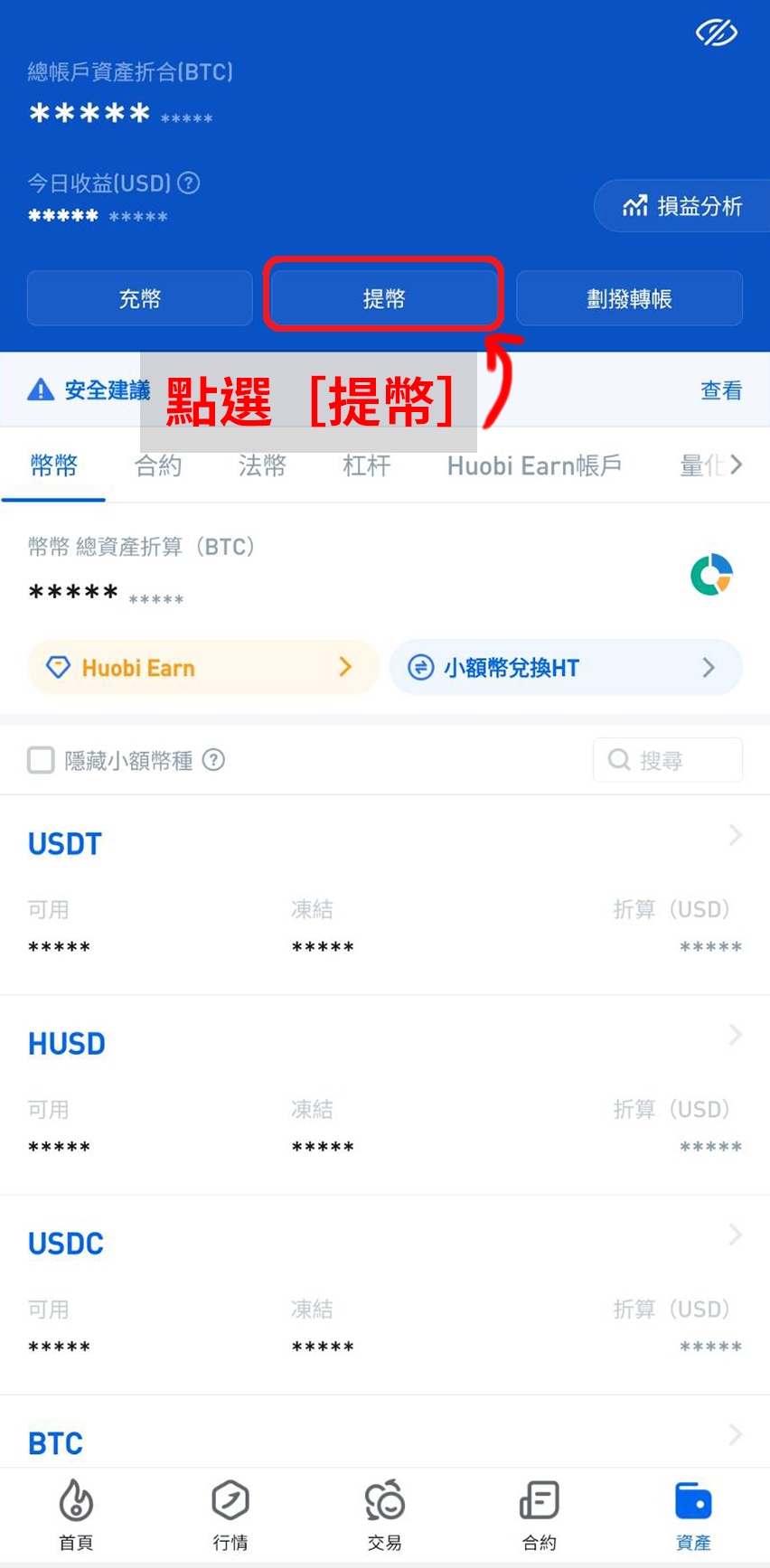Open the 交易 trade tab in bottom bar
Image resolution: width=770 pixels, height=1568 pixels.
point(385,1511)
